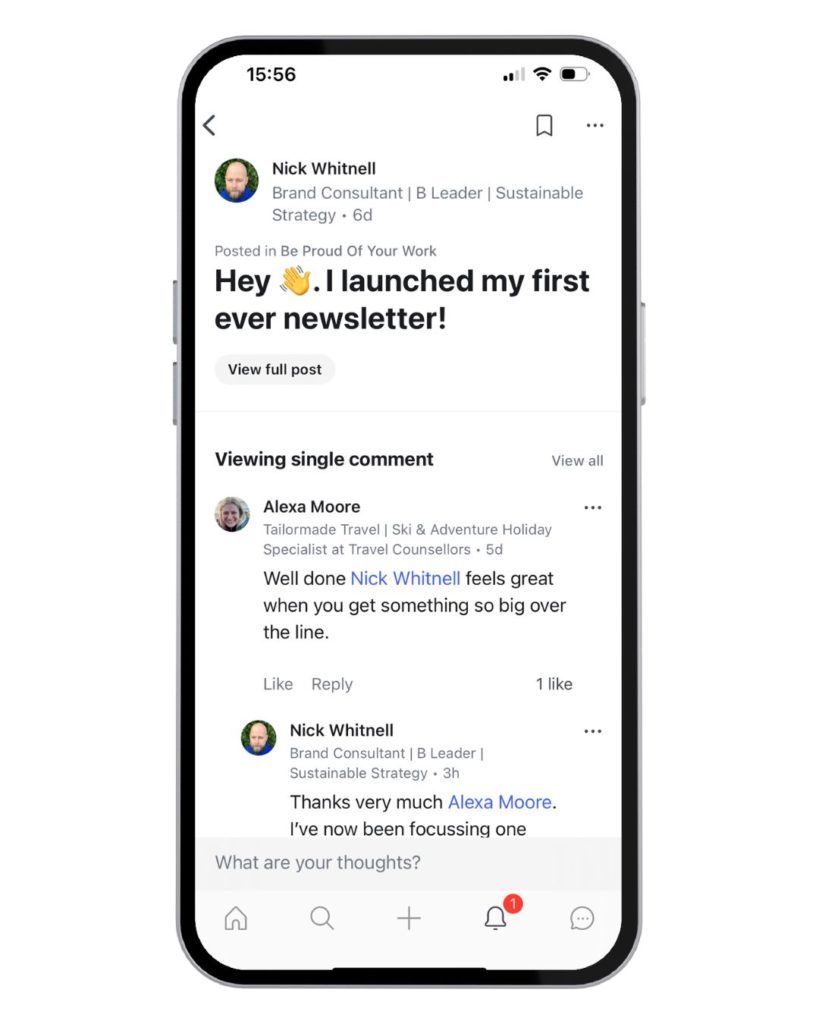Viewport: 819px width, 1024px height.
Task: Open the messages tab
Action: pyautogui.click(x=582, y=918)
